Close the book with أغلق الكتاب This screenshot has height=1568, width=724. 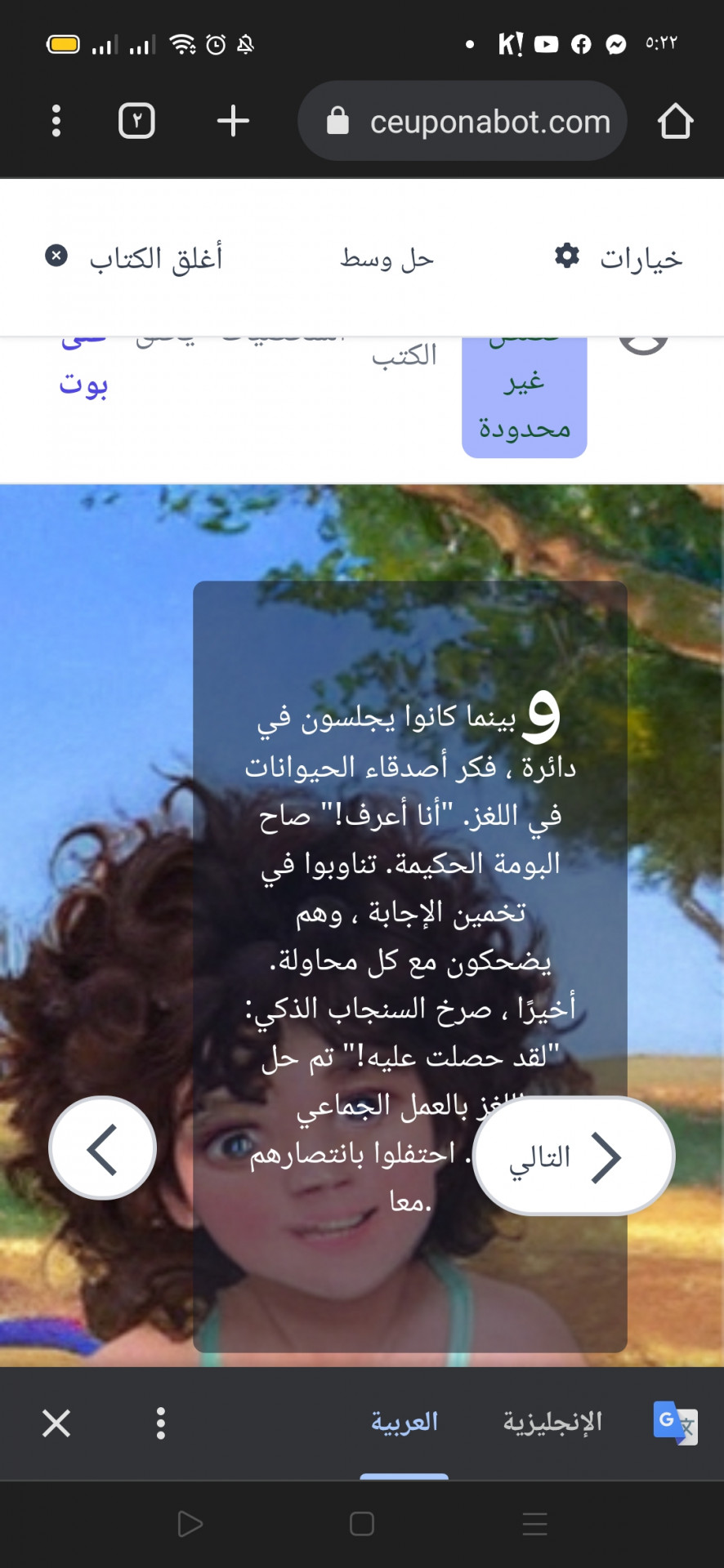[135, 258]
